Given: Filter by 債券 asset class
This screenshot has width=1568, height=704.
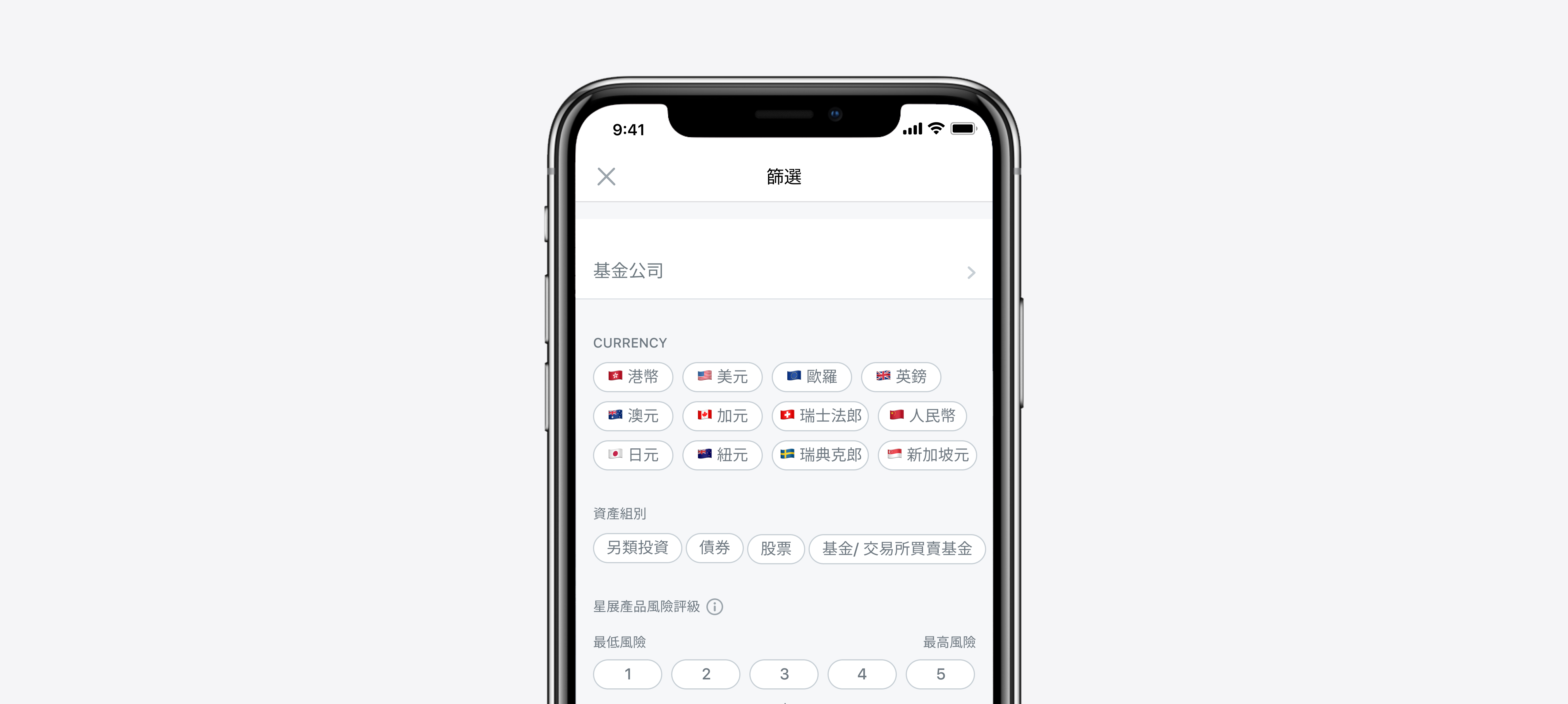Looking at the screenshot, I should pyautogui.click(x=714, y=548).
